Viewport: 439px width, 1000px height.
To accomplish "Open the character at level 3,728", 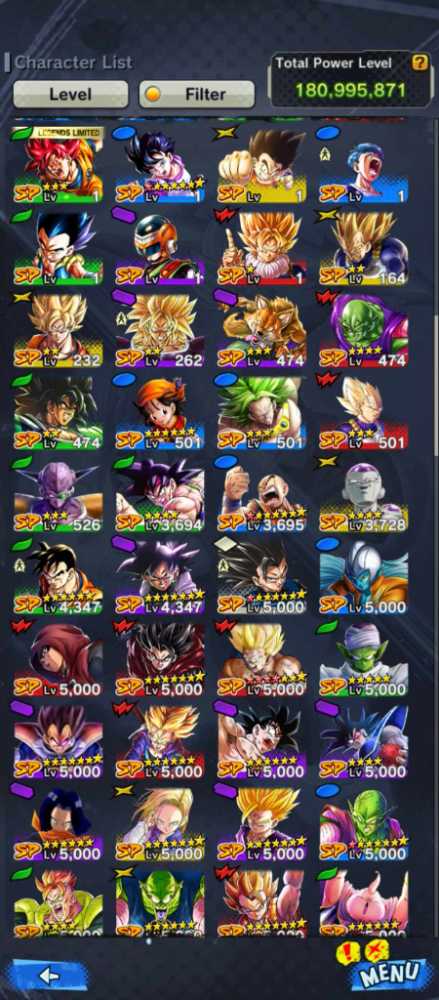I will (x=364, y=494).
